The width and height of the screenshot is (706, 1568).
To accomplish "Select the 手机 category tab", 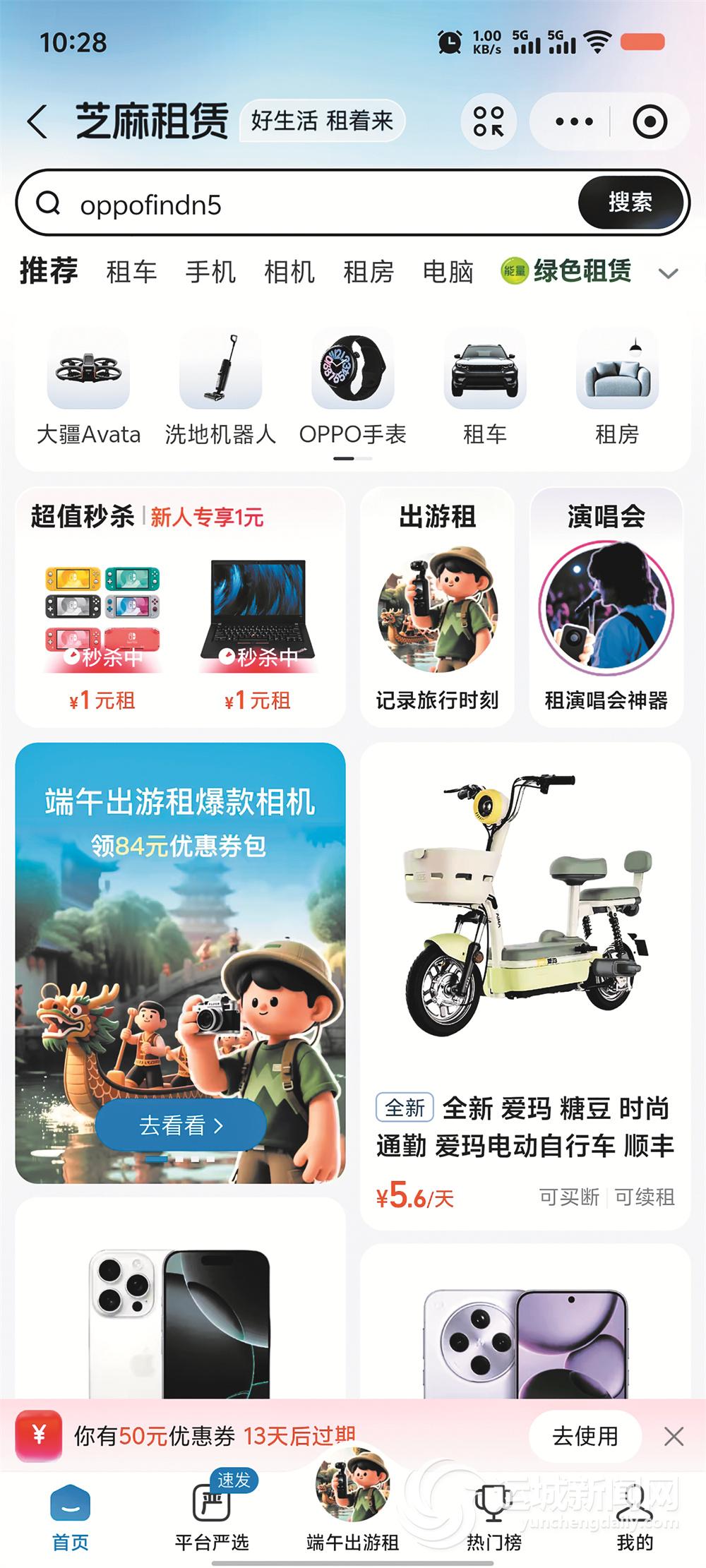I will click(x=210, y=272).
